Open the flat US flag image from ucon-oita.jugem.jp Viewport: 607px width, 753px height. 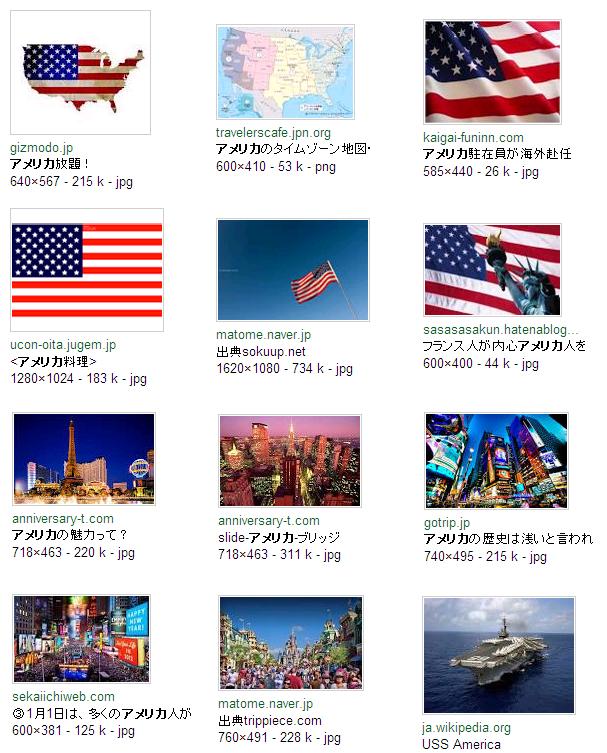coord(86,270)
